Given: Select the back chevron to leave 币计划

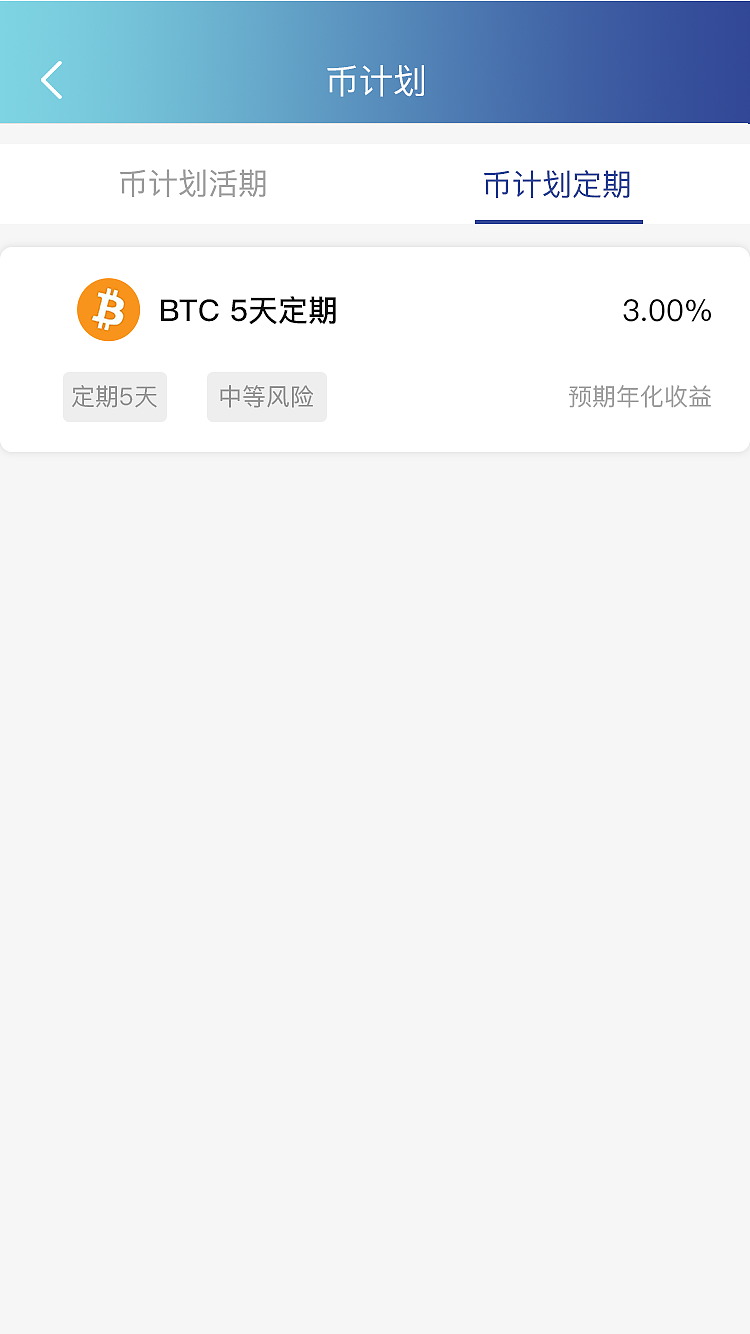Looking at the screenshot, I should coord(51,80).
